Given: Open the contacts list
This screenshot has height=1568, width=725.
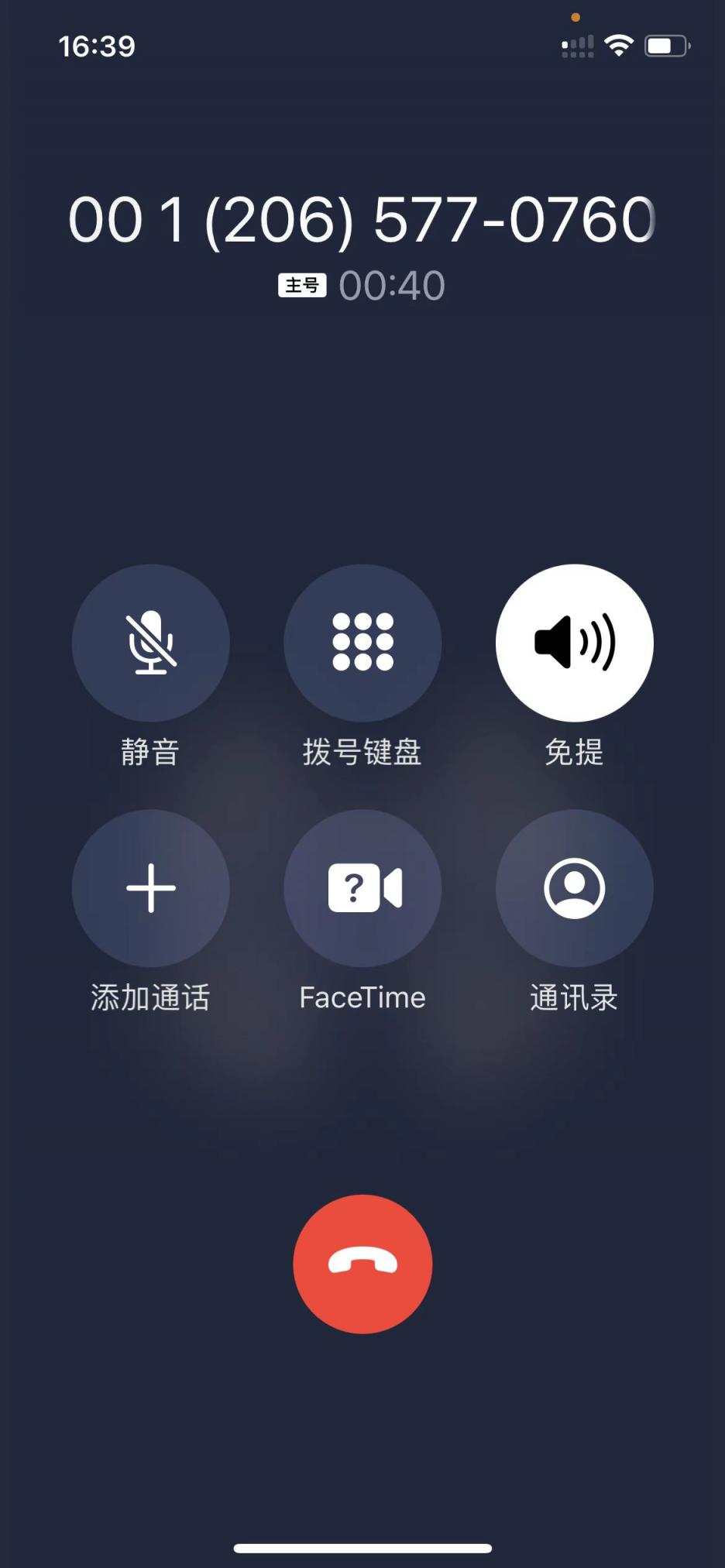Looking at the screenshot, I should pyautogui.click(x=575, y=888).
